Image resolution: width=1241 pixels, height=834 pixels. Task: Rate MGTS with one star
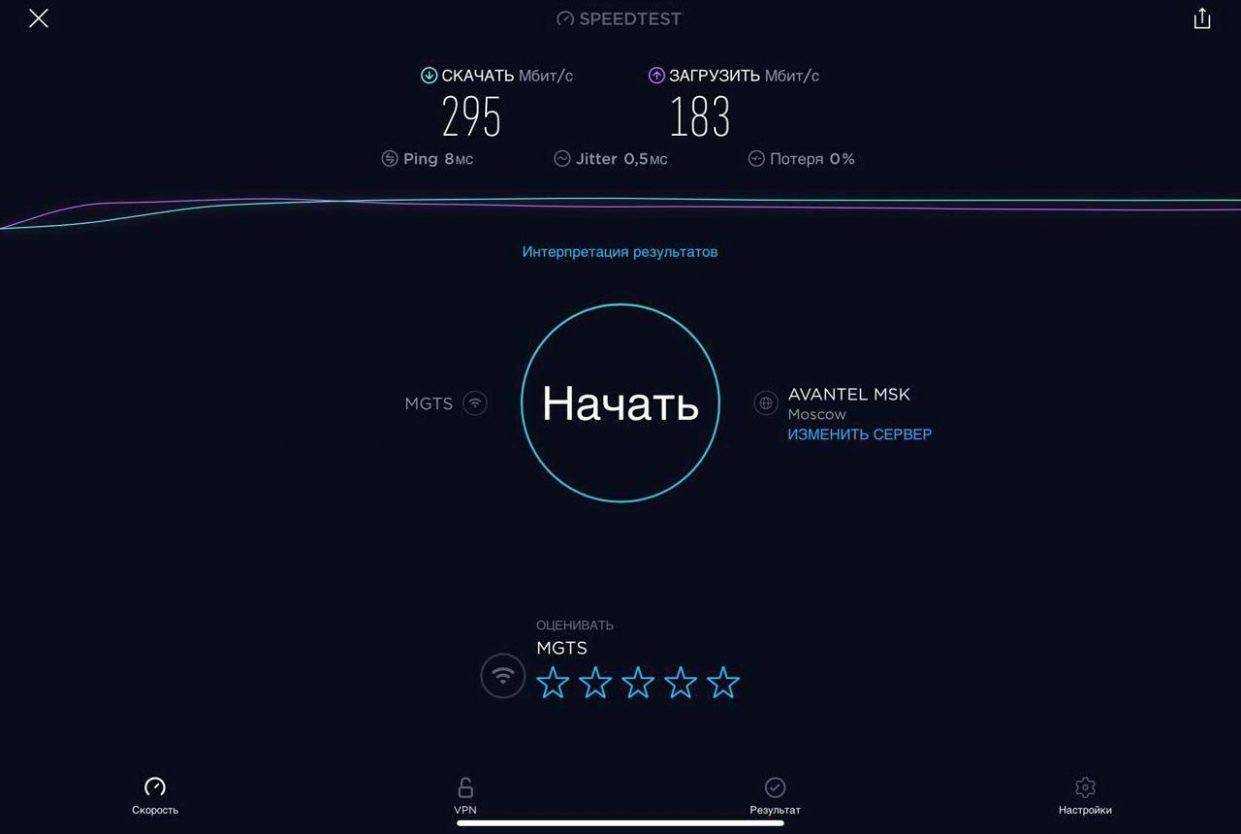(553, 683)
